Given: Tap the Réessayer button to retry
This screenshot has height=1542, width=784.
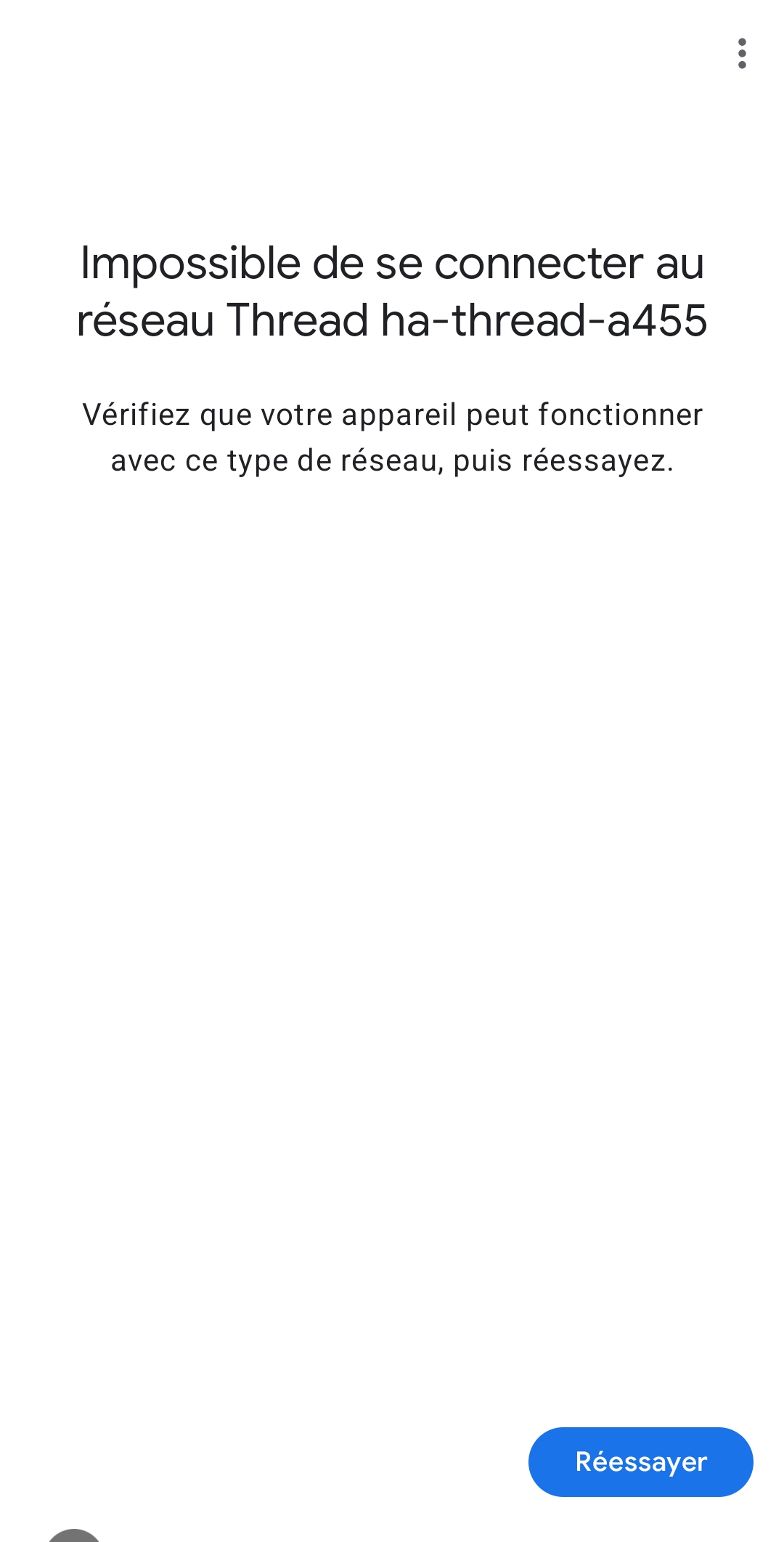Looking at the screenshot, I should click(x=640, y=1461).
